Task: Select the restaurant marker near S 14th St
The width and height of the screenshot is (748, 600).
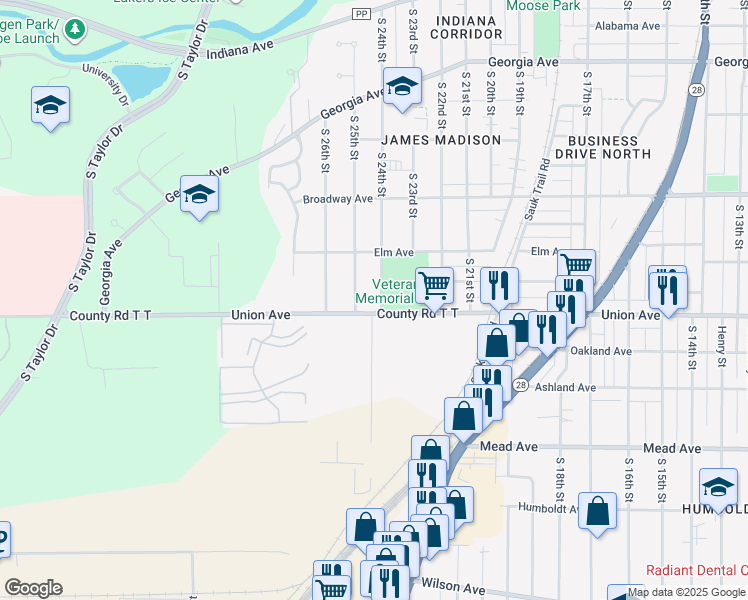Action: click(667, 287)
